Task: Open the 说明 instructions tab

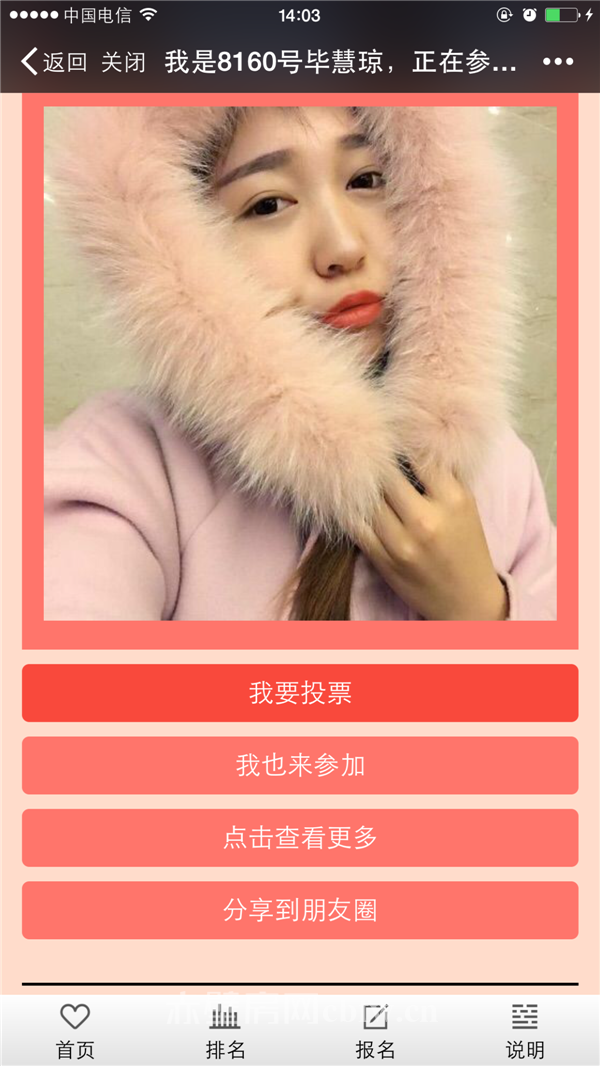Action: pos(525,1032)
